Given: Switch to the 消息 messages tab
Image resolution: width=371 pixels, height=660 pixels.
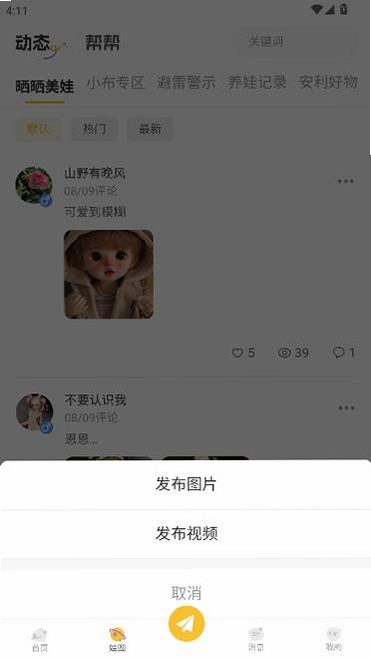Looking at the screenshot, I should [256, 640].
